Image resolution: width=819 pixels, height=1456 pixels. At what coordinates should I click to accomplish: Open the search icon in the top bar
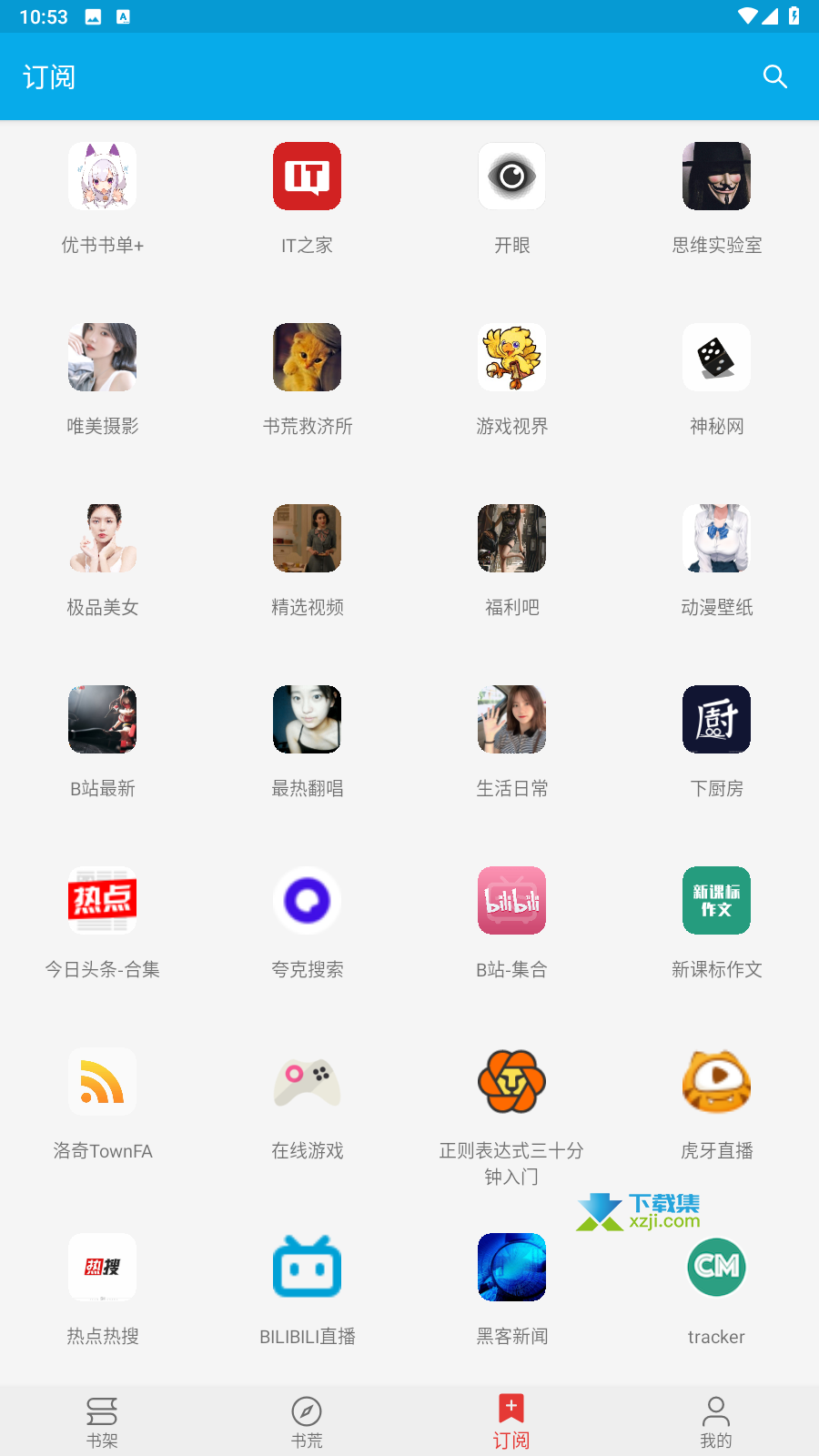click(774, 76)
